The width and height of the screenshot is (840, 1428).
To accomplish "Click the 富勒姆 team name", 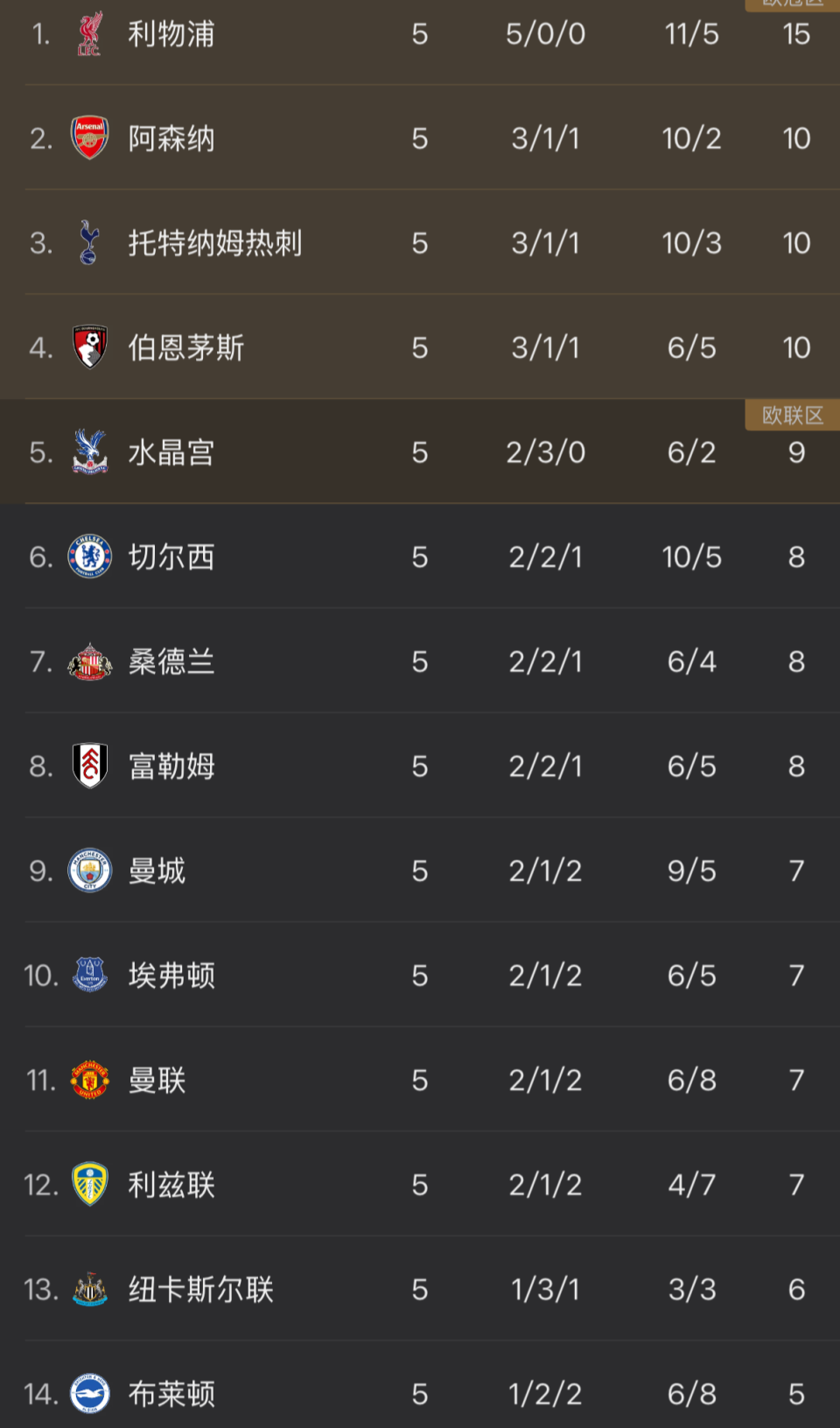I will 172,765.
